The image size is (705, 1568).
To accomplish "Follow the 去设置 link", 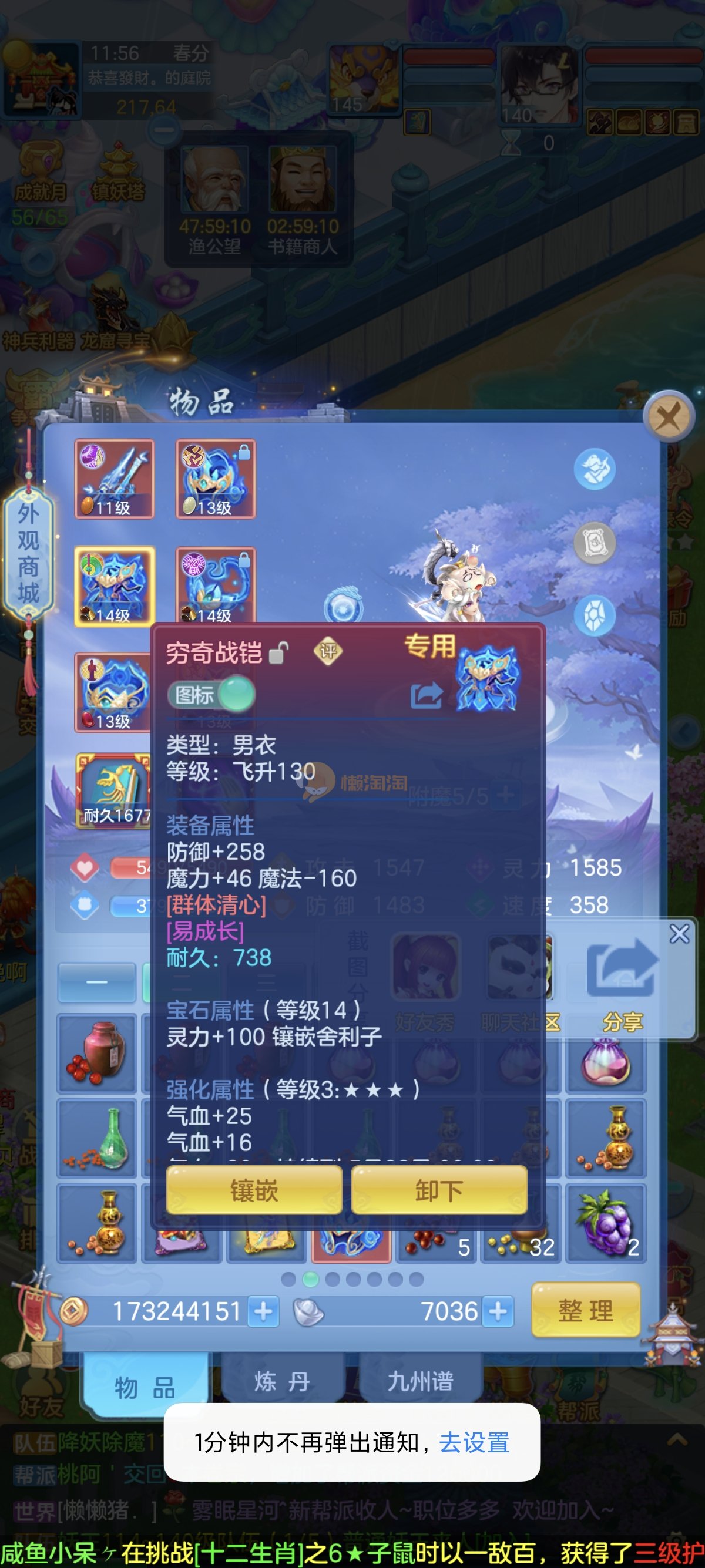I will (x=474, y=1442).
